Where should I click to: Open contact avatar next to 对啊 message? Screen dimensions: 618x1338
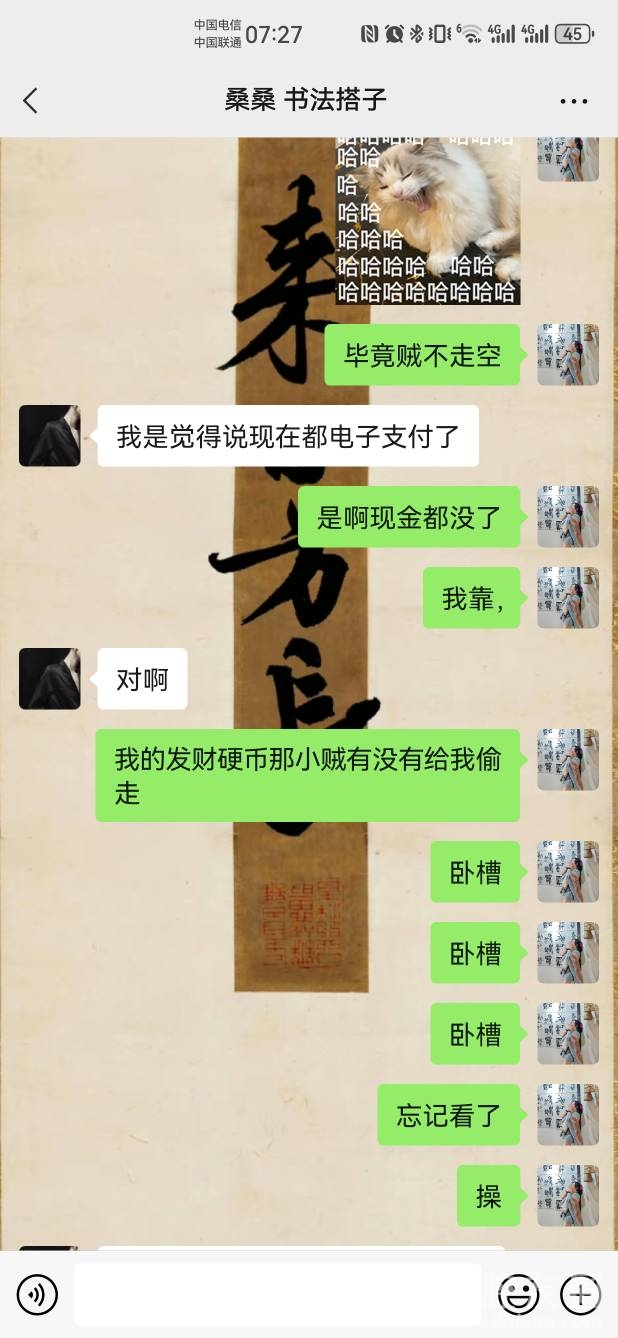(49, 679)
